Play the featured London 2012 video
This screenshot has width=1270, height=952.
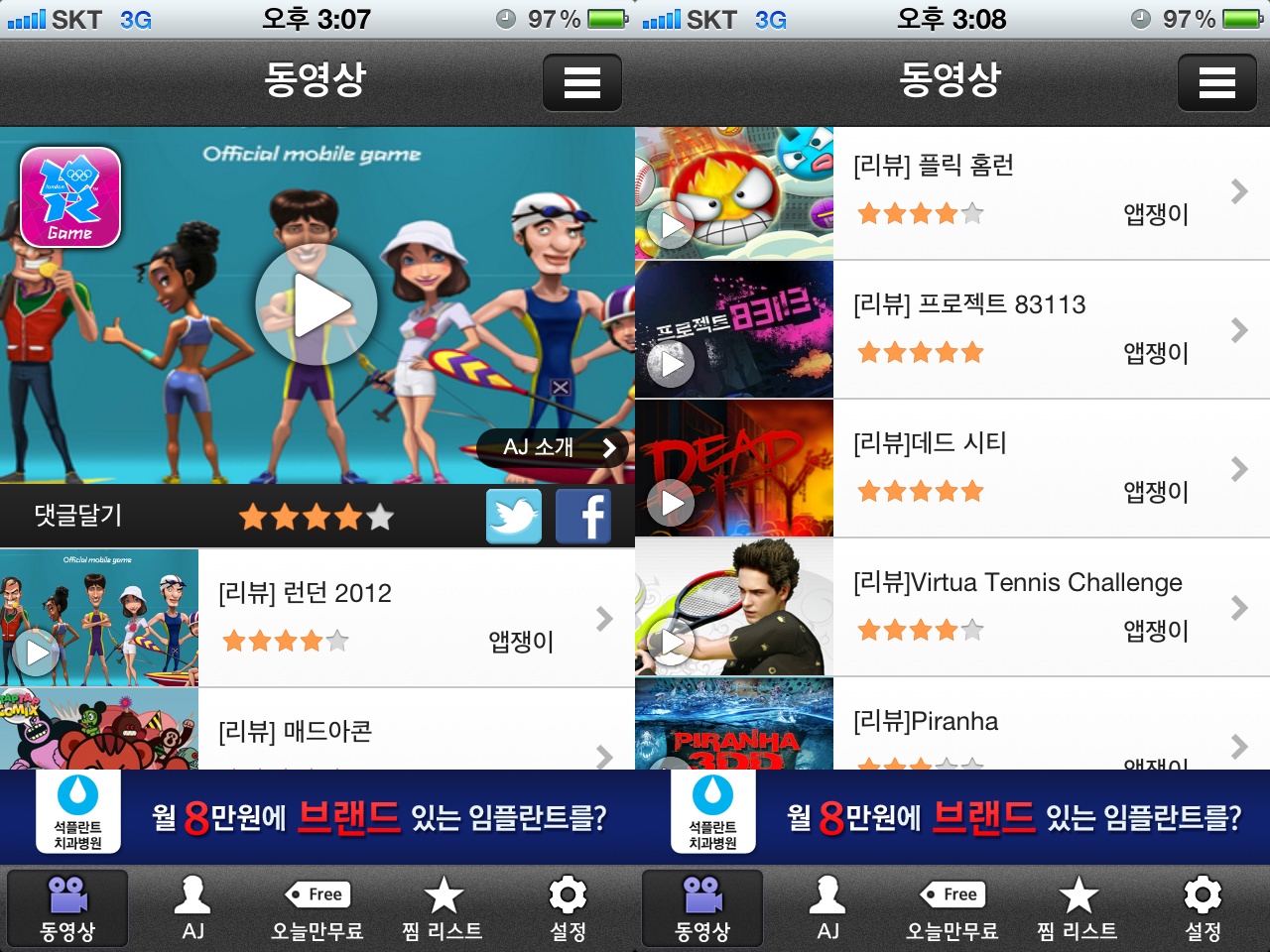(316, 305)
